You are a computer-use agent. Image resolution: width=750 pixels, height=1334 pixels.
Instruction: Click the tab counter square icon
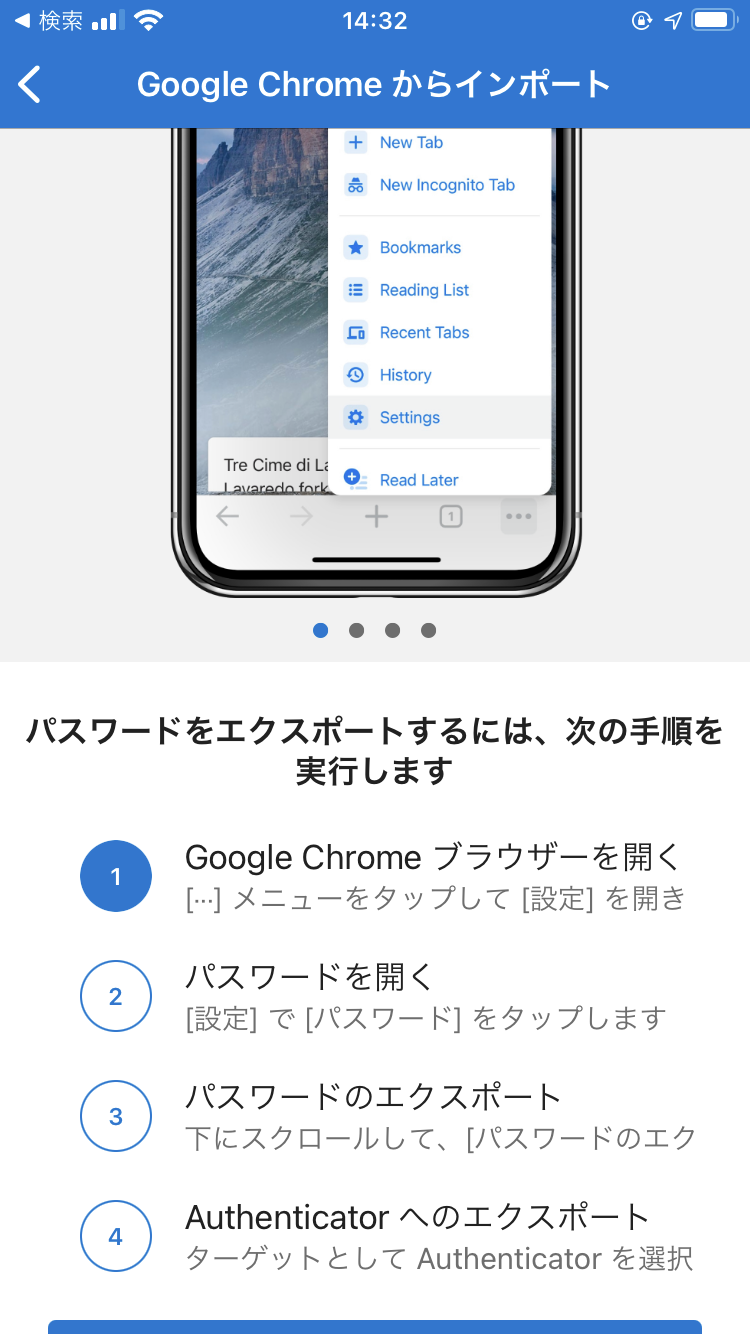[450, 516]
